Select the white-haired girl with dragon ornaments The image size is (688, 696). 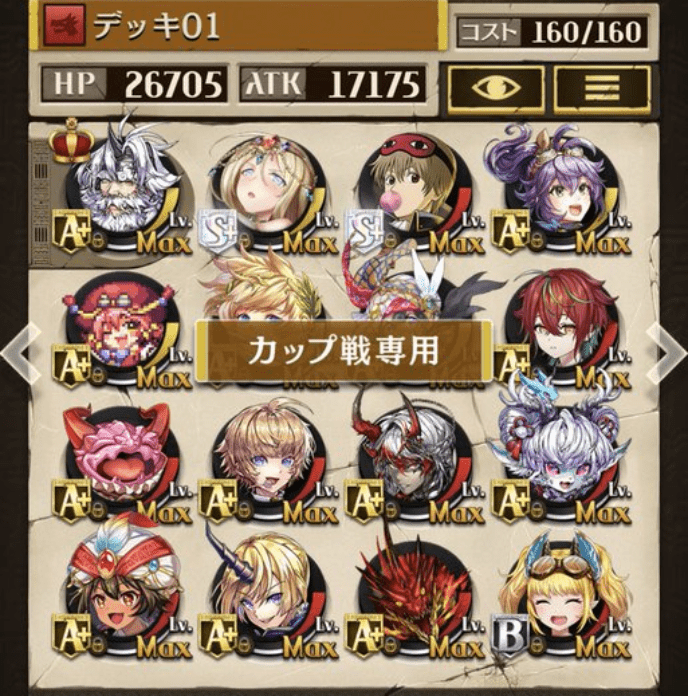(x=562, y=455)
